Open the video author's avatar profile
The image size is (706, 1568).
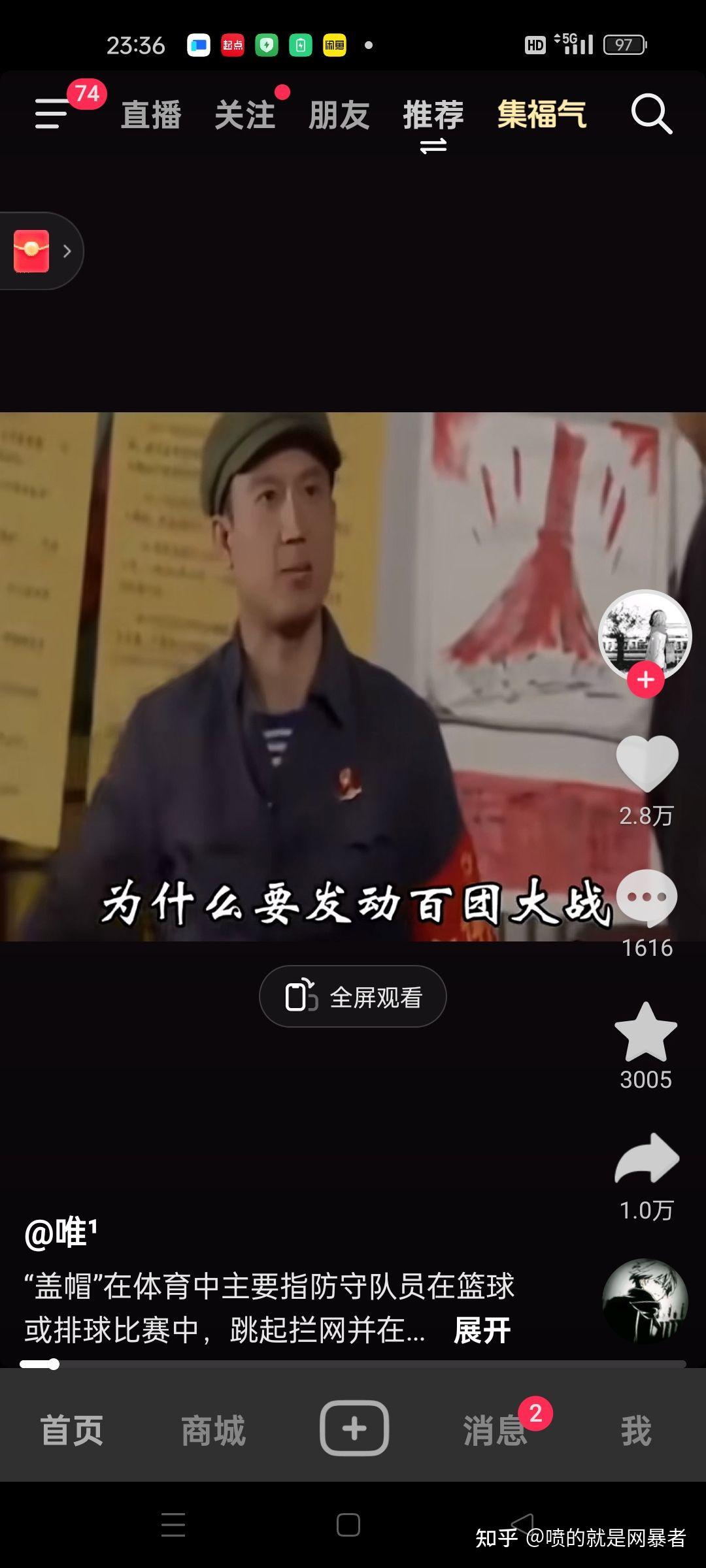coord(645,632)
